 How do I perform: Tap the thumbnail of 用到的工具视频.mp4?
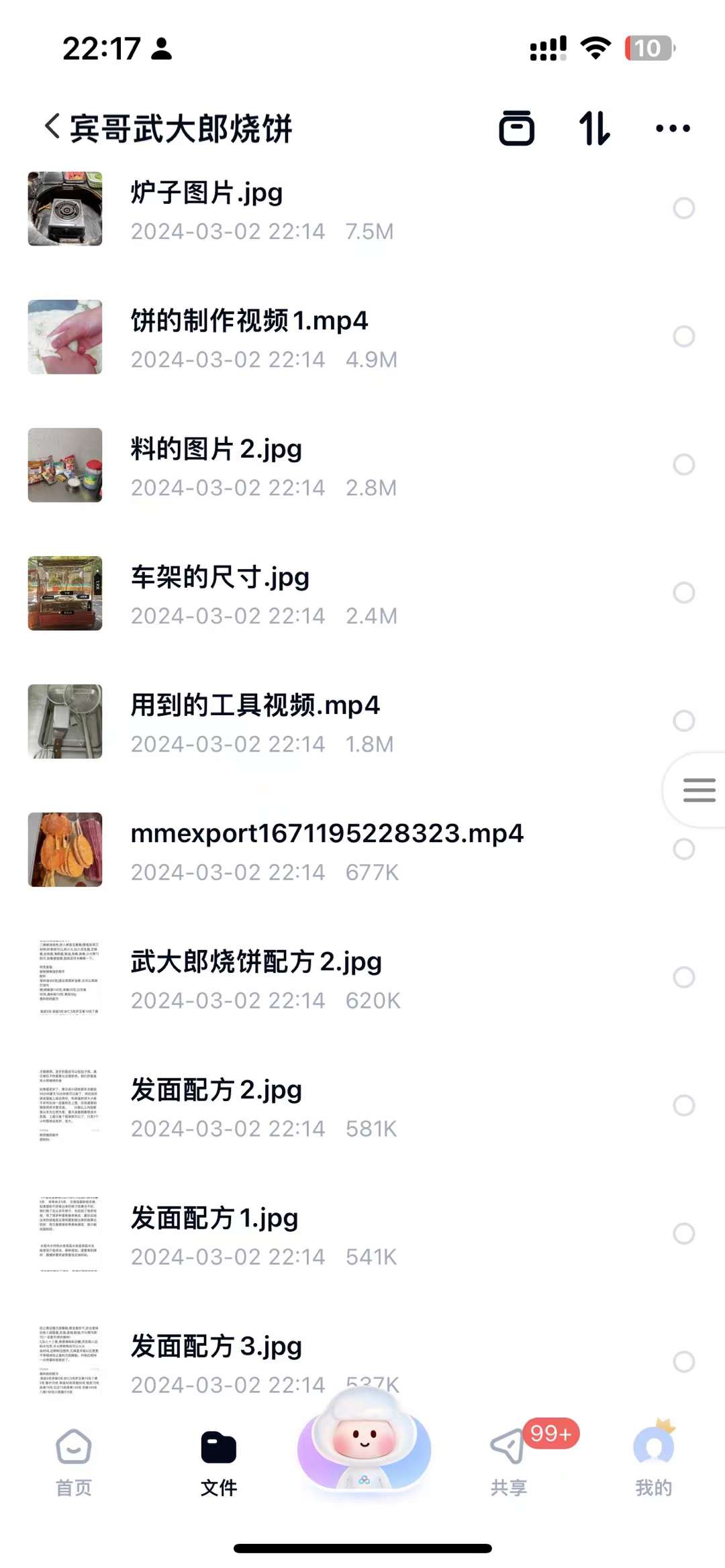coord(65,721)
